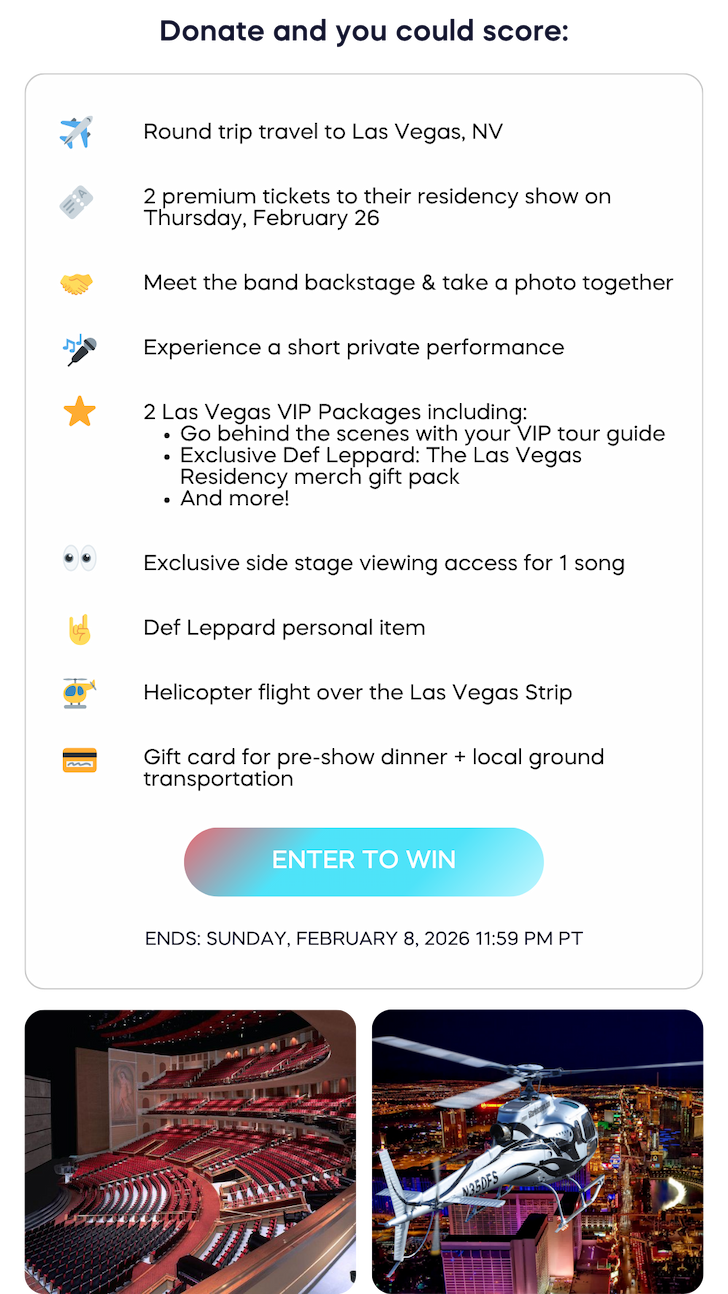
Task: Select the helicopter icon for Strip flight perk
Action: click(78, 691)
